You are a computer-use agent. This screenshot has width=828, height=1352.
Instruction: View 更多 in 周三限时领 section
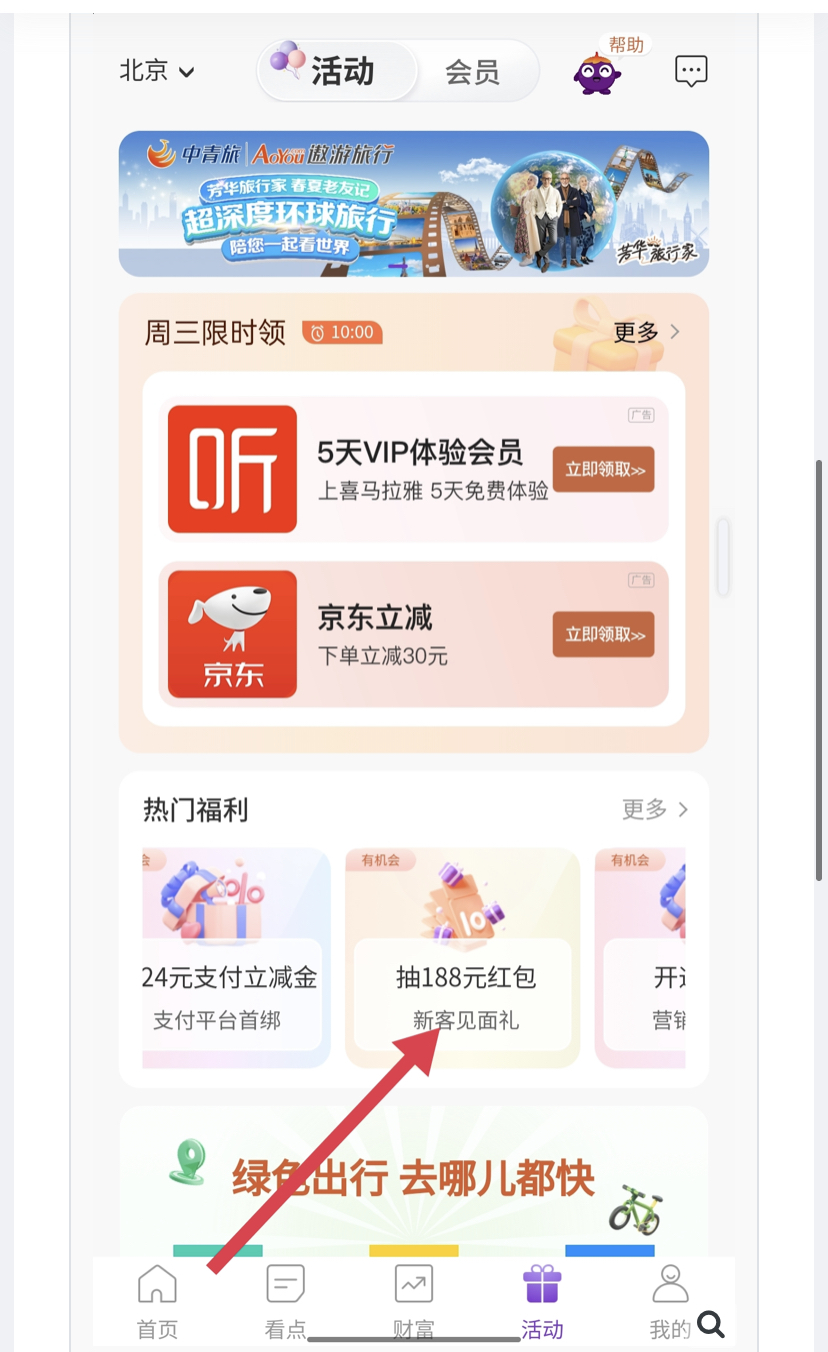coord(646,332)
